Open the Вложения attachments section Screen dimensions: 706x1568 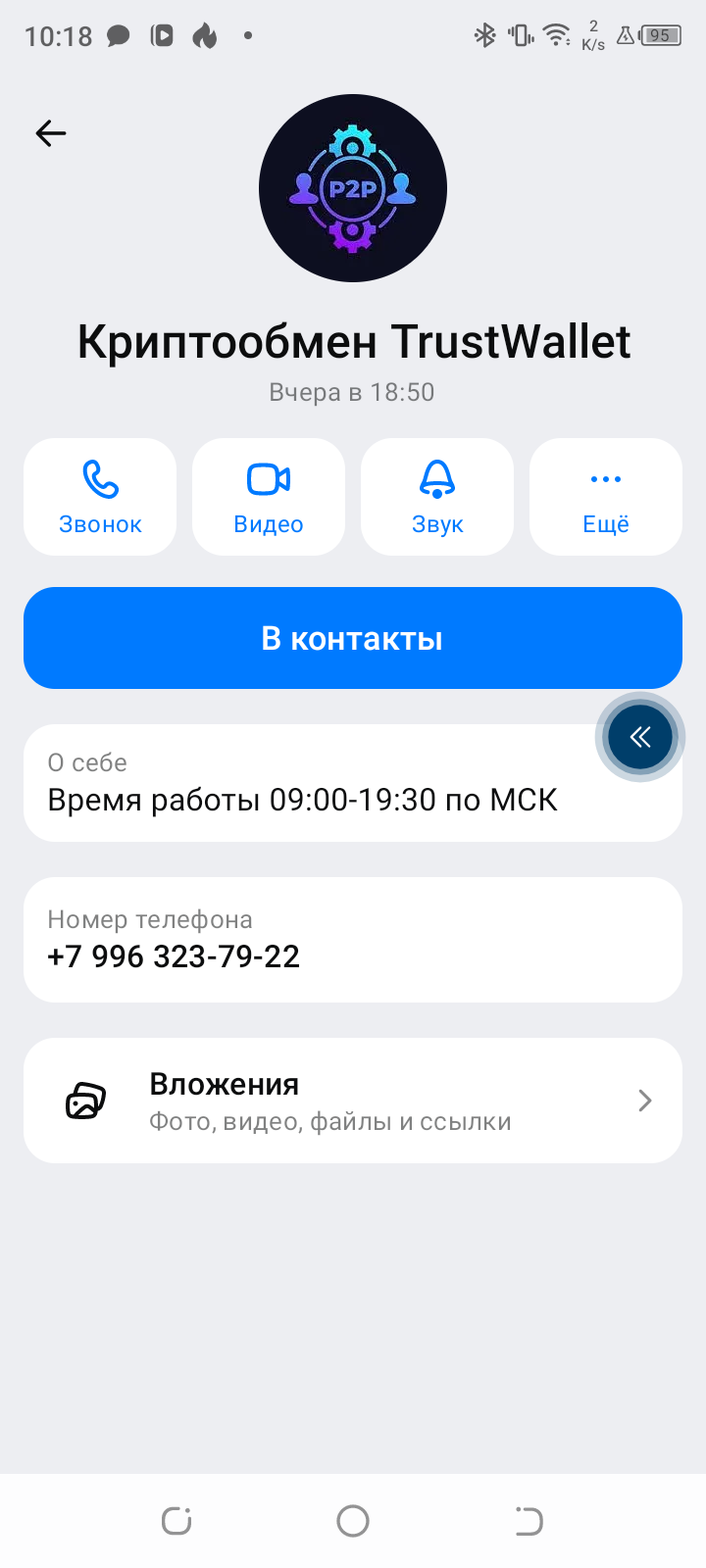click(353, 1101)
